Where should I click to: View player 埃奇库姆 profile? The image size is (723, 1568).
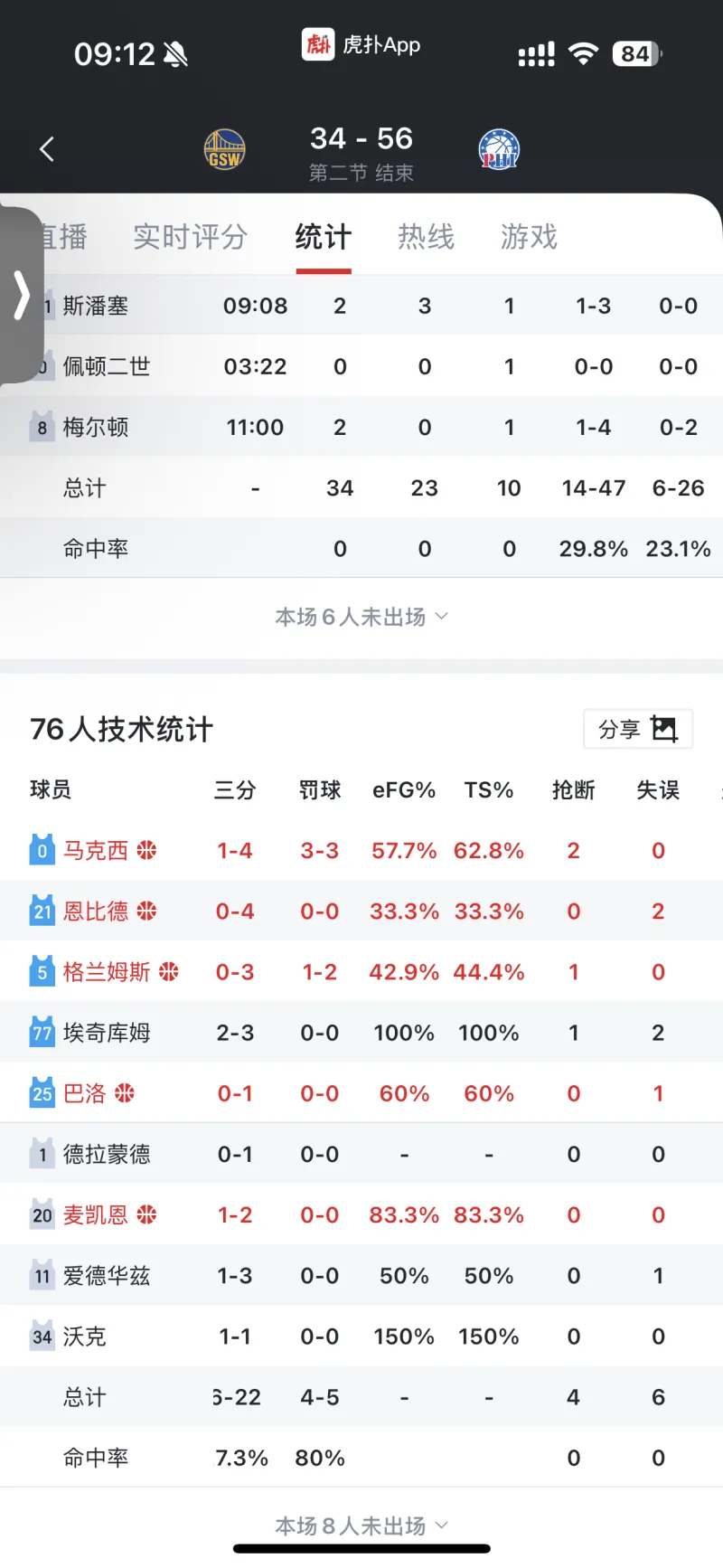107,1033
